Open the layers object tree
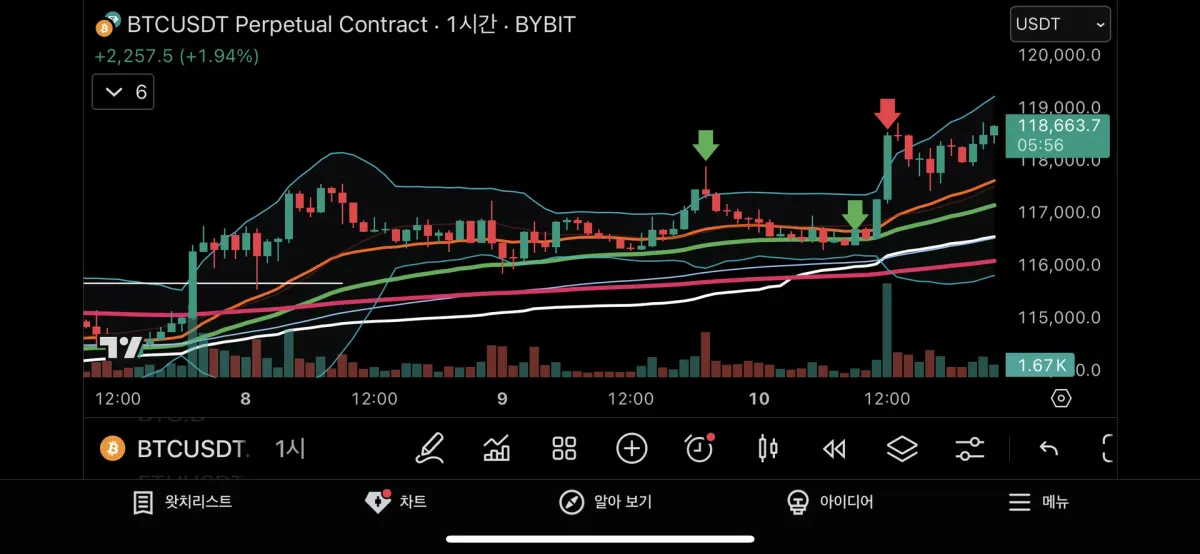The image size is (1200, 554). coord(902,448)
